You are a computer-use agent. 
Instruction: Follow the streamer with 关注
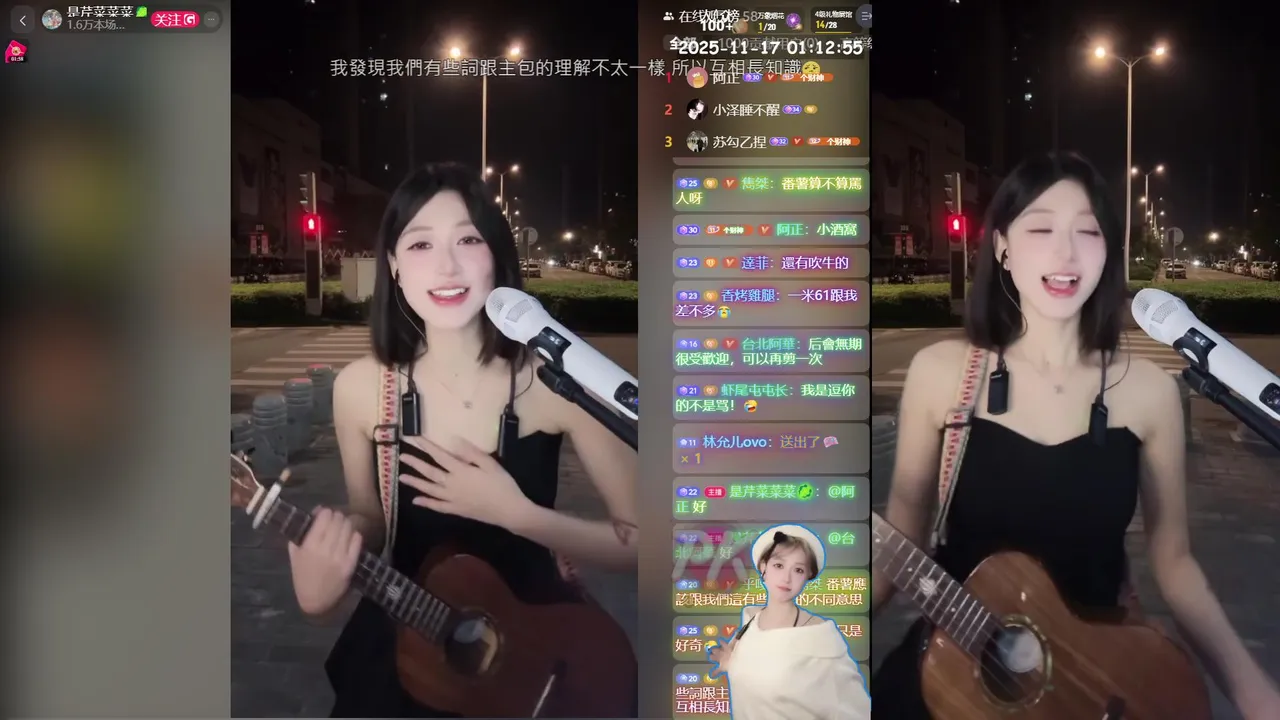pyautogui.click(x=175, y=19)
